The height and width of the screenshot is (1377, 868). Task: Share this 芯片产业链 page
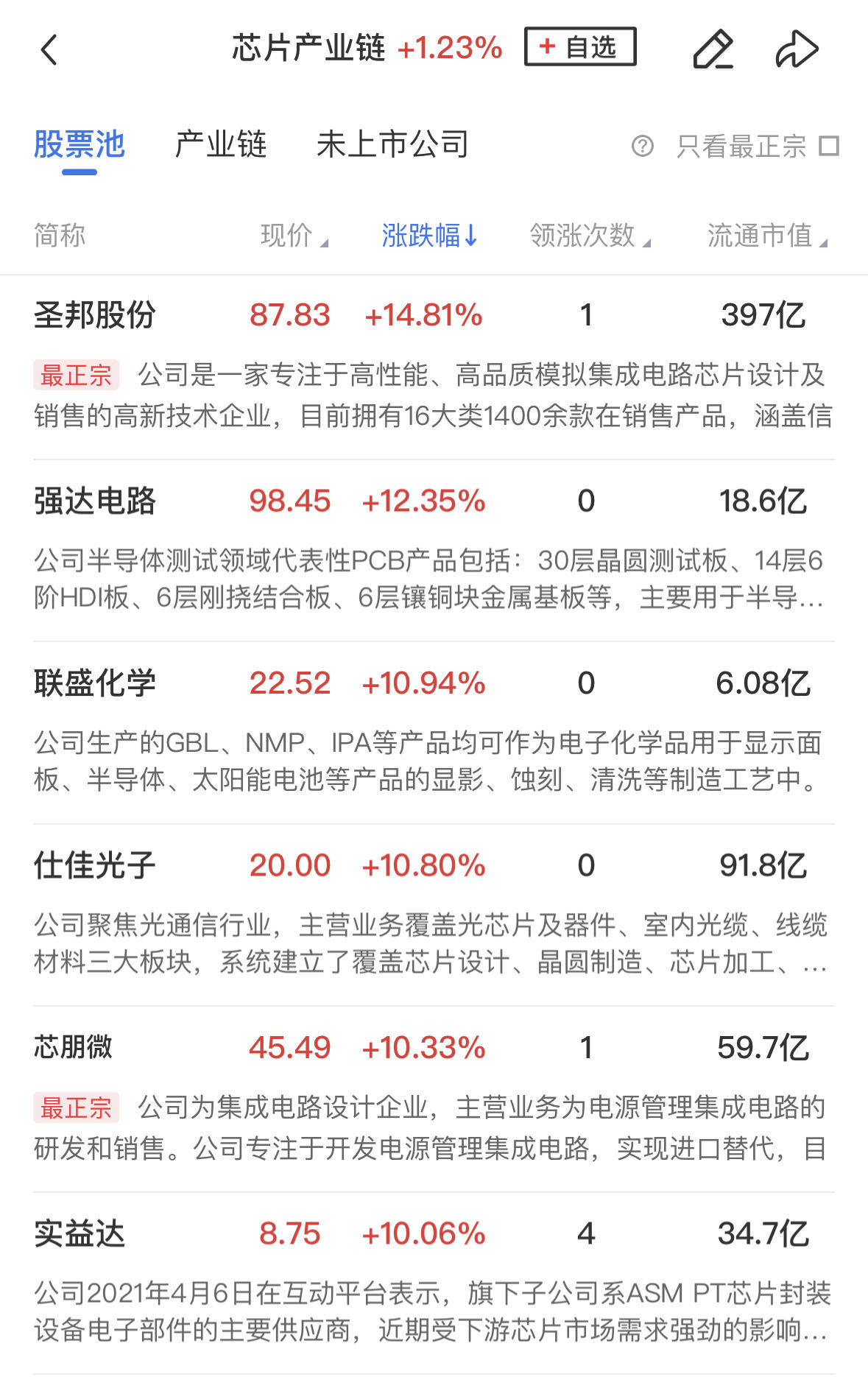(797, 50)
